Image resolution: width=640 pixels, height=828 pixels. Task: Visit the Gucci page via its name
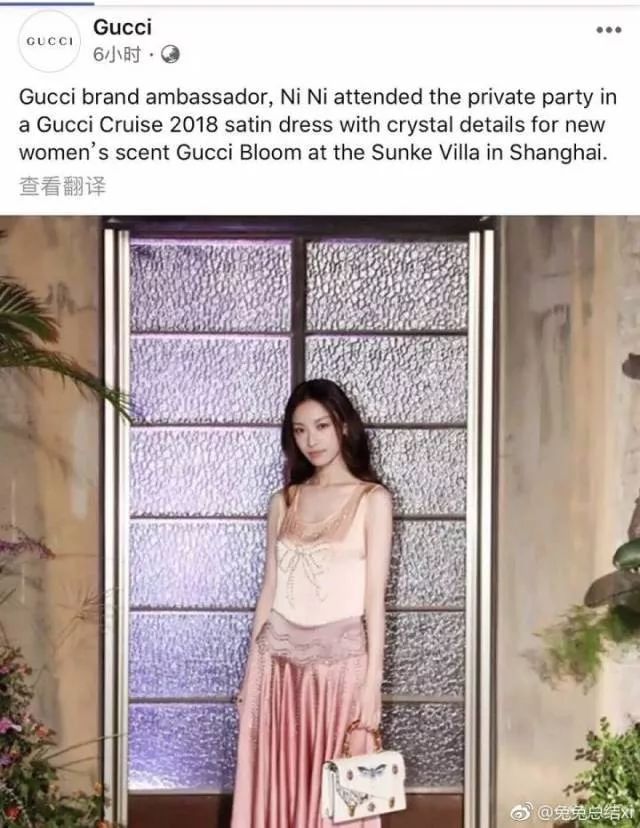(x=122, y=28)
